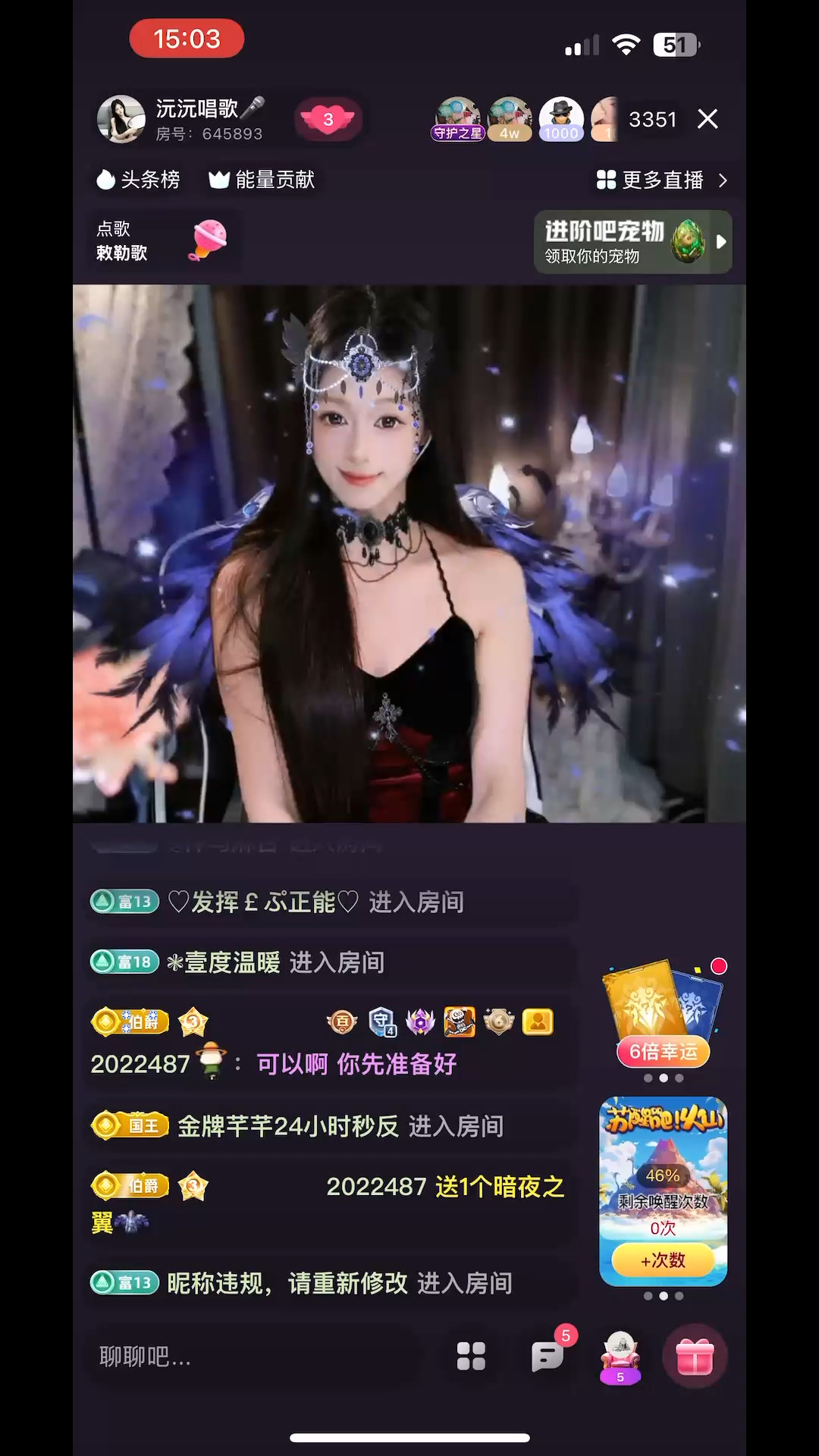Tap the +次数 button on volcano card
The height and width of the screenshot is (1456, 819).
662,1260
